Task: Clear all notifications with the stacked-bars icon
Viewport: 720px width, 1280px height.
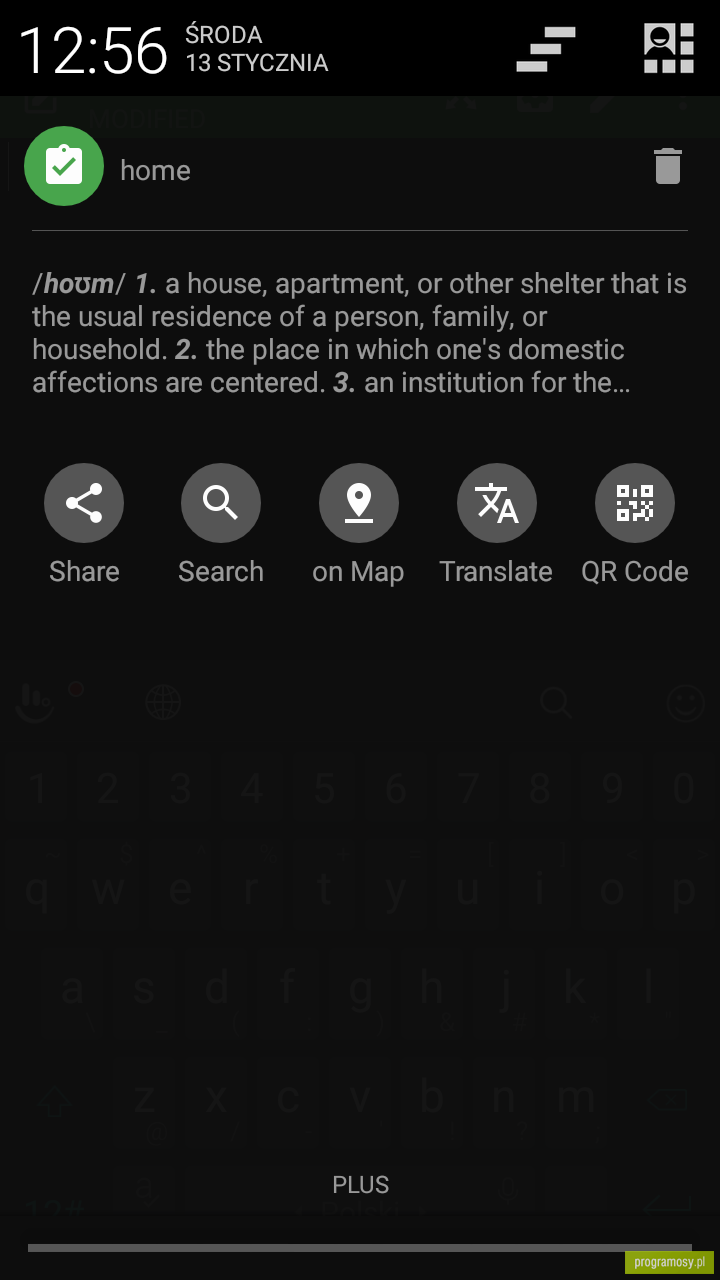Action: [x=546, y=49]
